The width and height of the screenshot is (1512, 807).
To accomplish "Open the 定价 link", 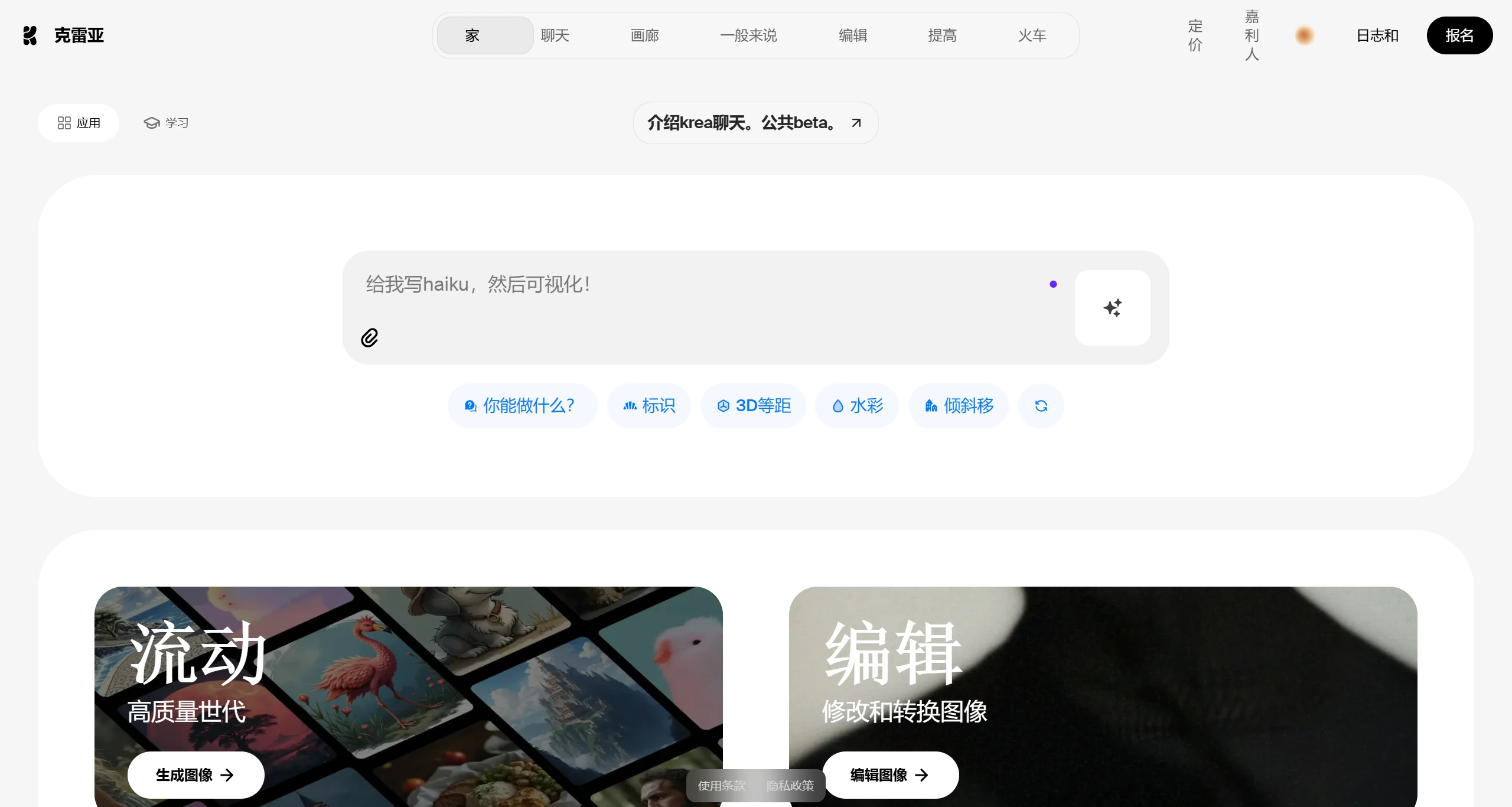I will click(x=1195, y=35).
